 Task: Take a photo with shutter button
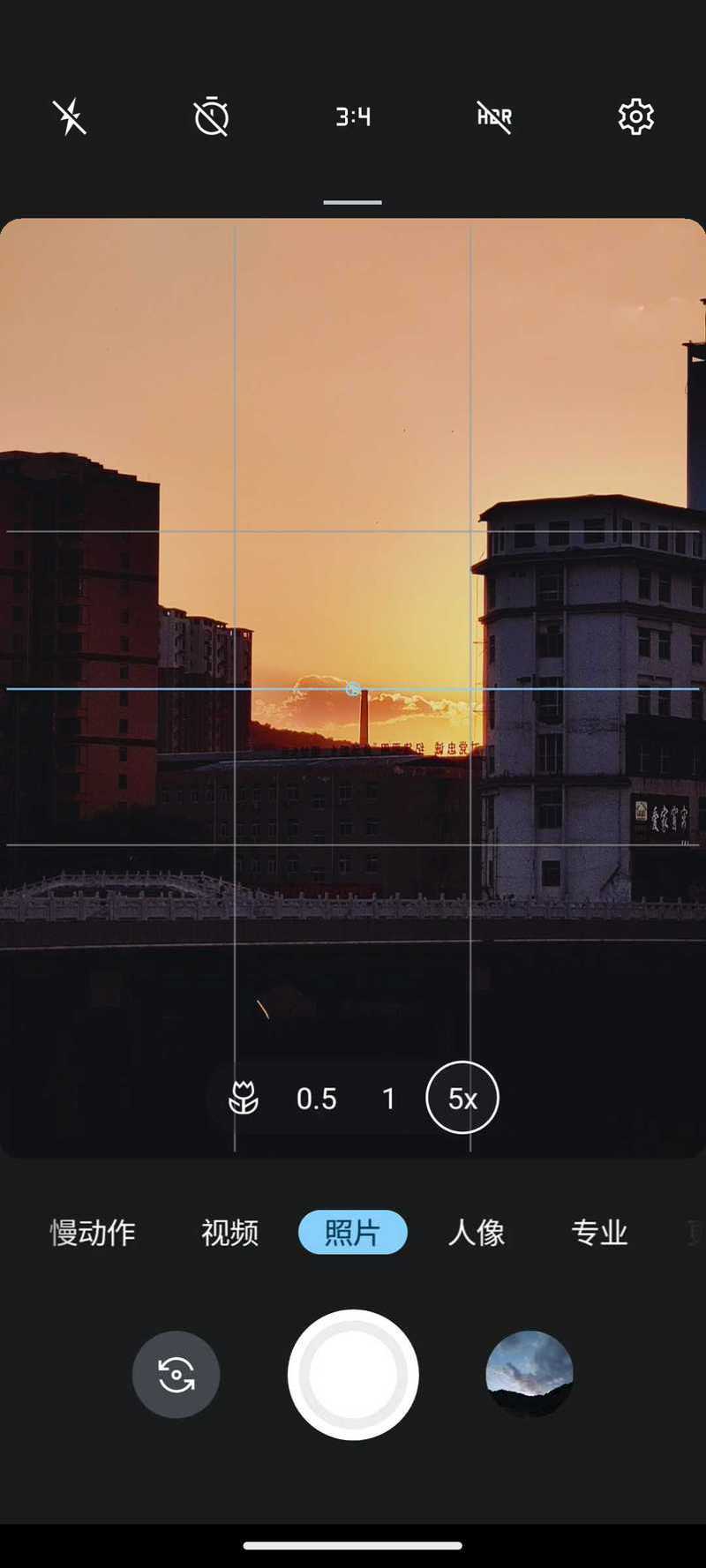point(353,1375)
